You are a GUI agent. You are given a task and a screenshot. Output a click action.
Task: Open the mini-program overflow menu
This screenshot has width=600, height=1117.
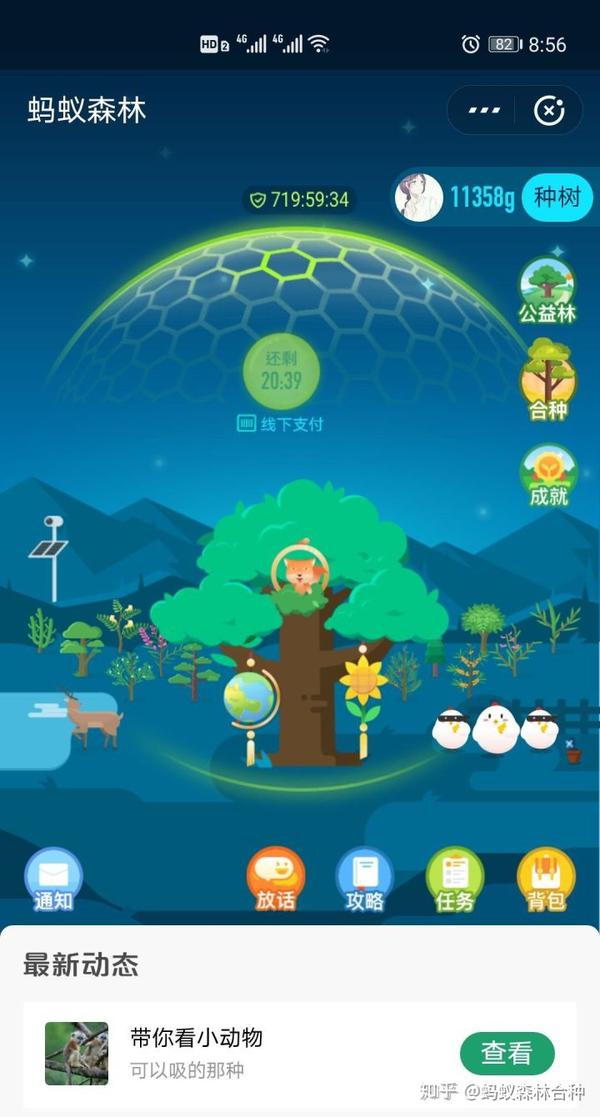(484, 110)
